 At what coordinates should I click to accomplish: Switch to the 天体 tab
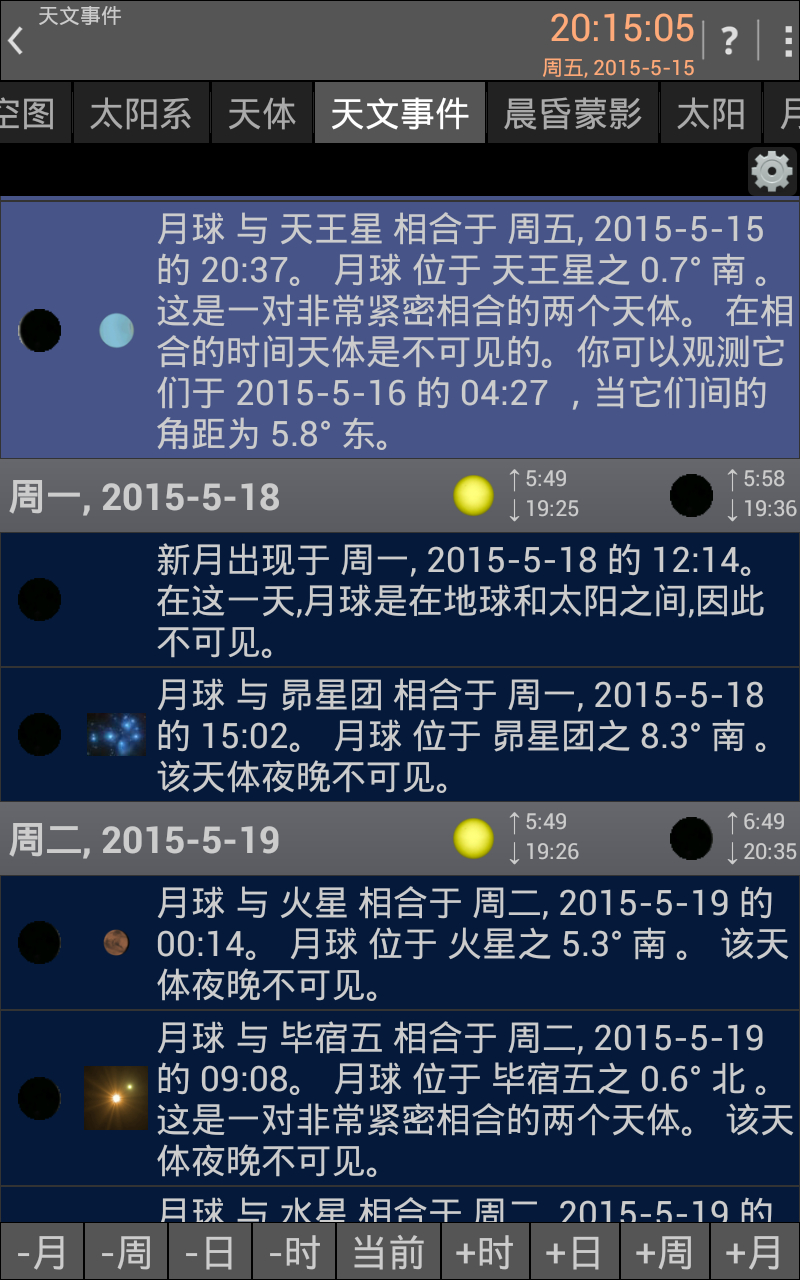[x=262, y=113]
